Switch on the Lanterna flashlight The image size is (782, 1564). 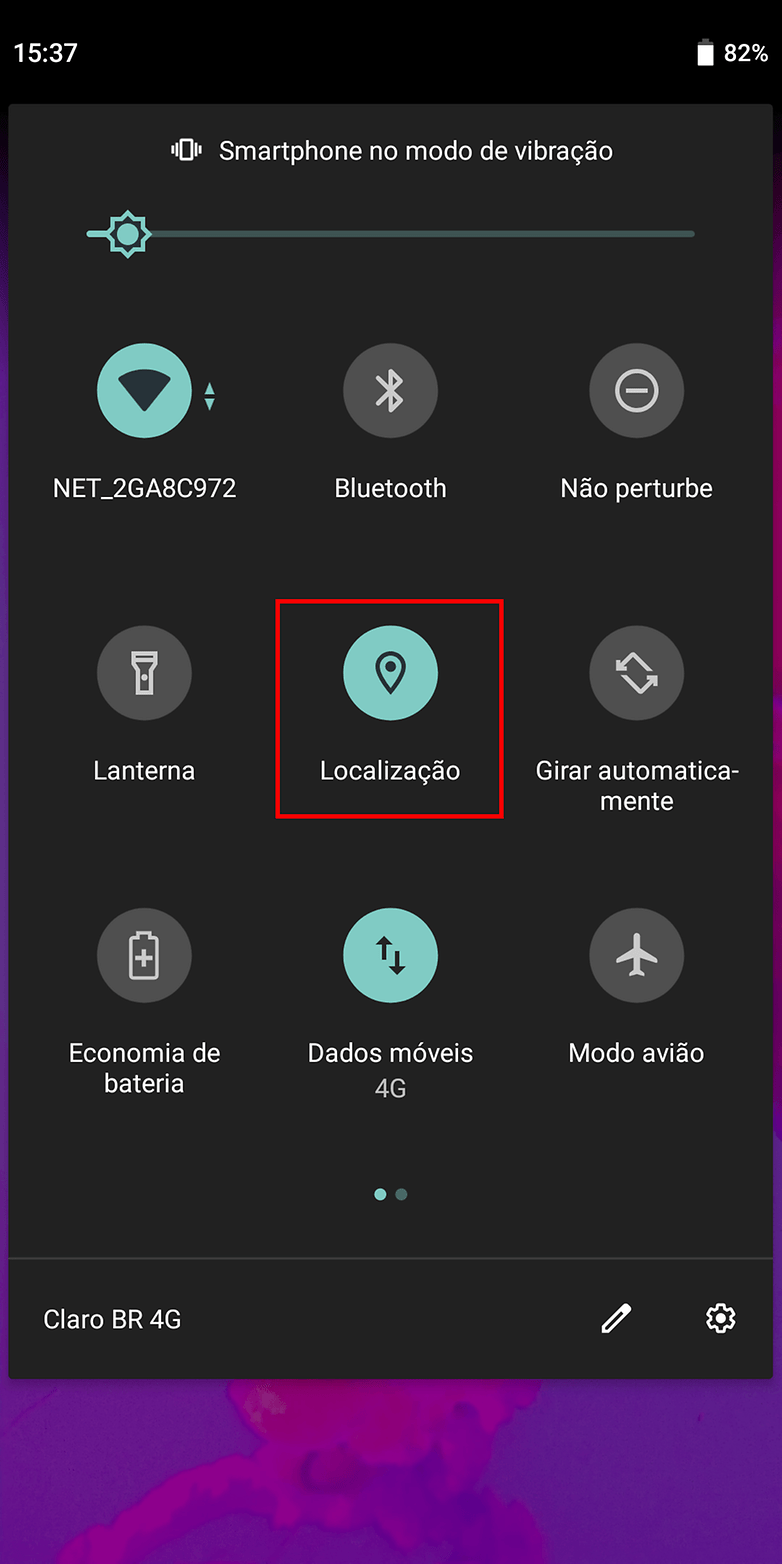click(144, 673)
